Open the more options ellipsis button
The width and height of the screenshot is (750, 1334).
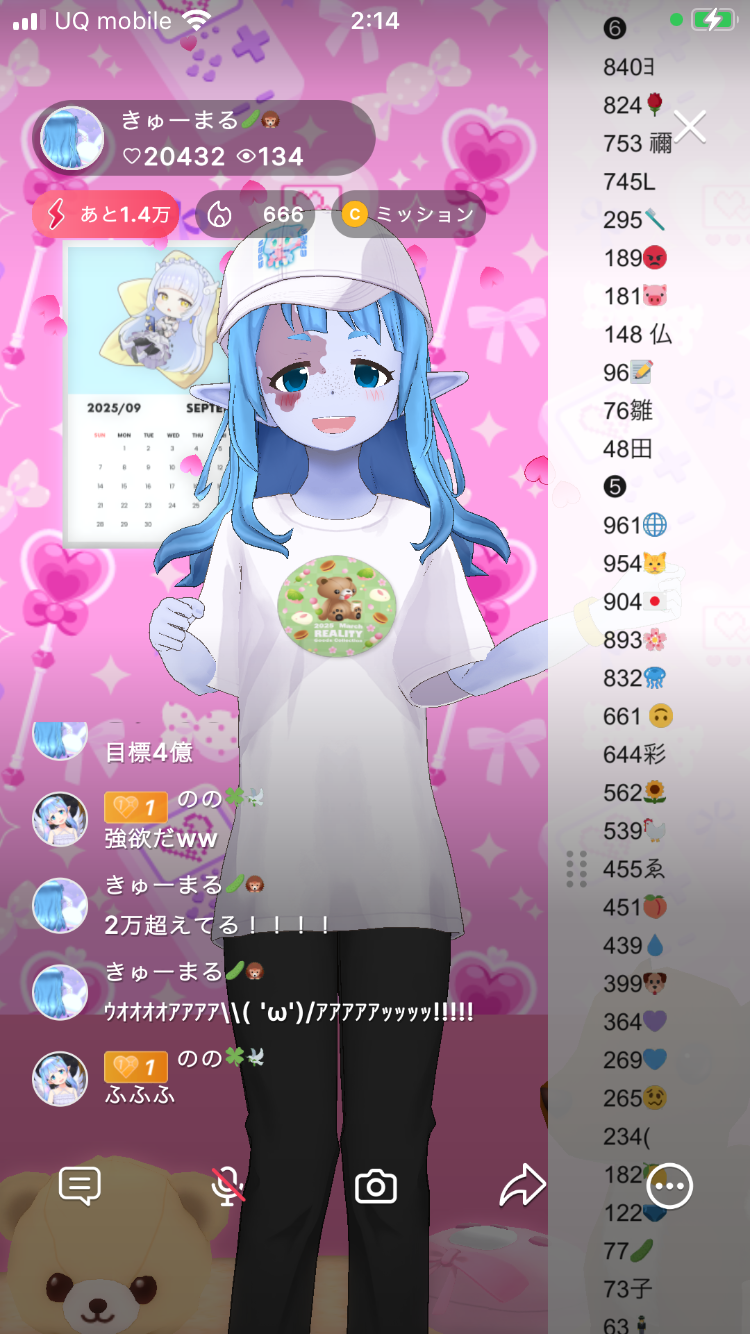(x=669, y=1186)
